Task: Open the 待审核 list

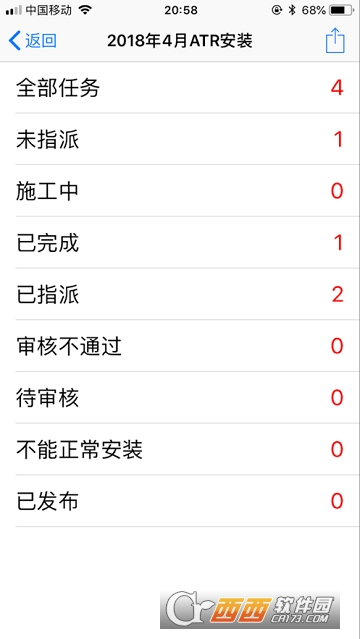Action: (x=180, y=398)
